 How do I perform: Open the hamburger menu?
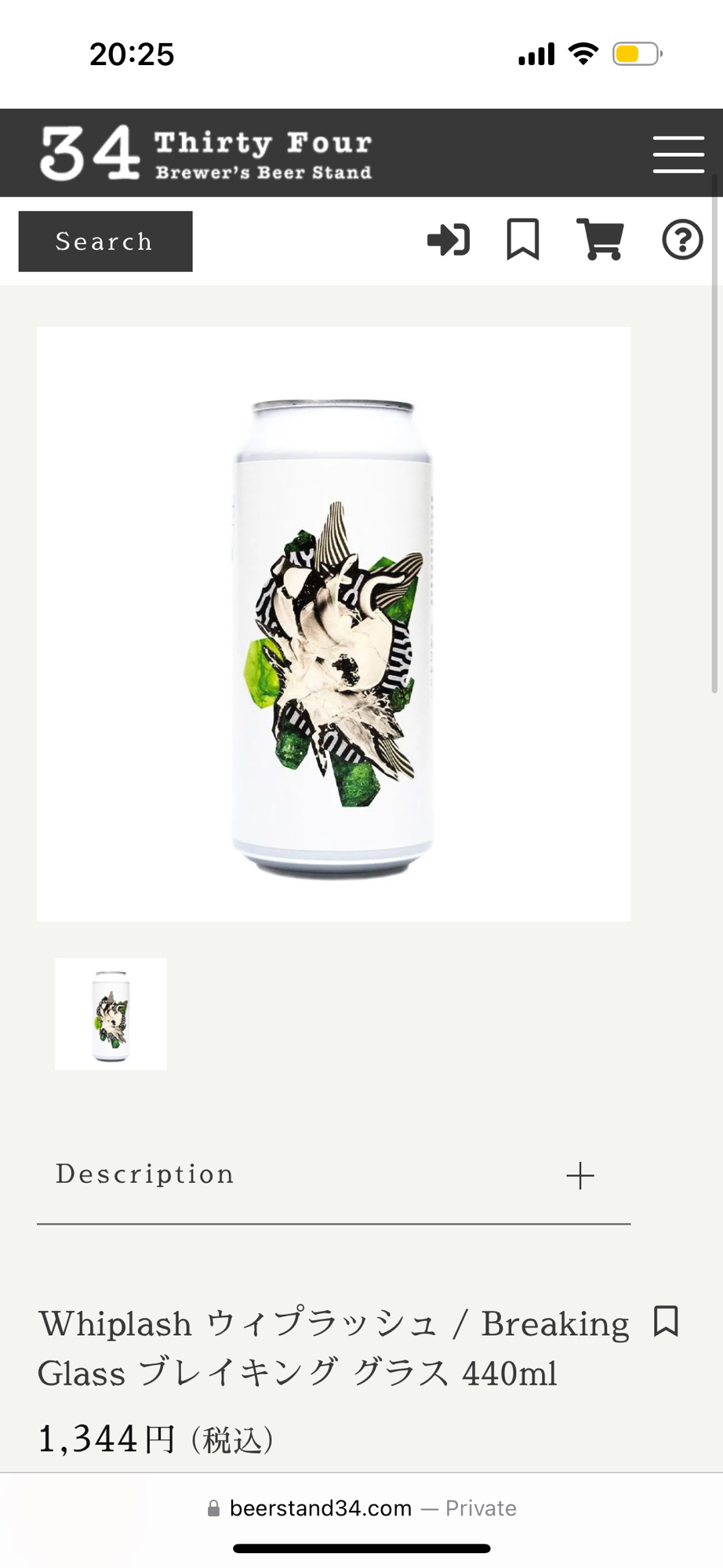[x=678, y=154]
